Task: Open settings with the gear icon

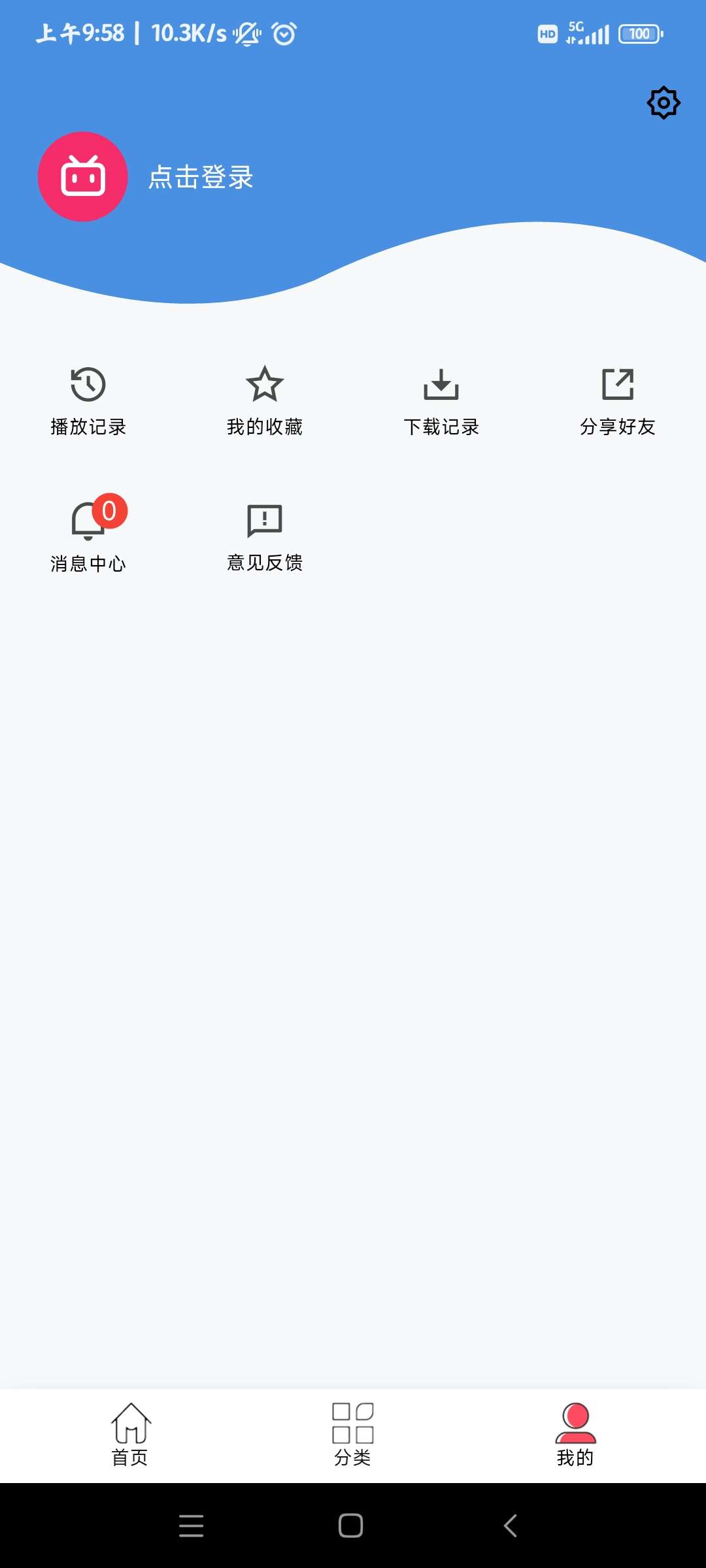Action: click(x=663, y=102)
